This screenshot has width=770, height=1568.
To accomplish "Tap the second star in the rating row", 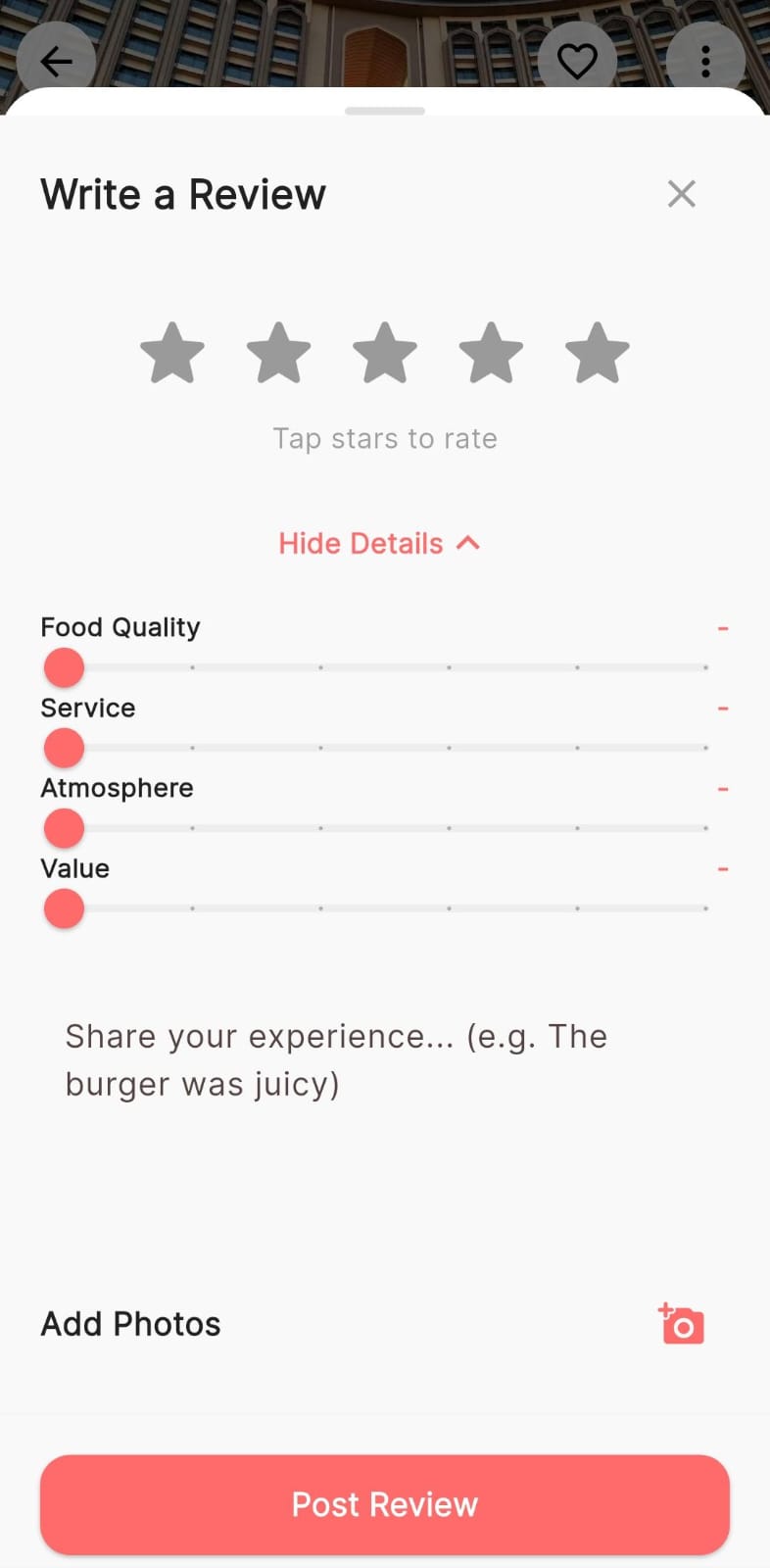I will point(279,353).
